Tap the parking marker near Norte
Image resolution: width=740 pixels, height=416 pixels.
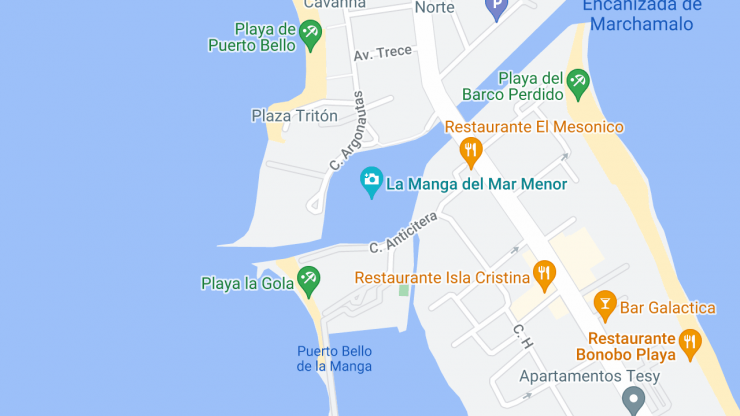point(496,9)
